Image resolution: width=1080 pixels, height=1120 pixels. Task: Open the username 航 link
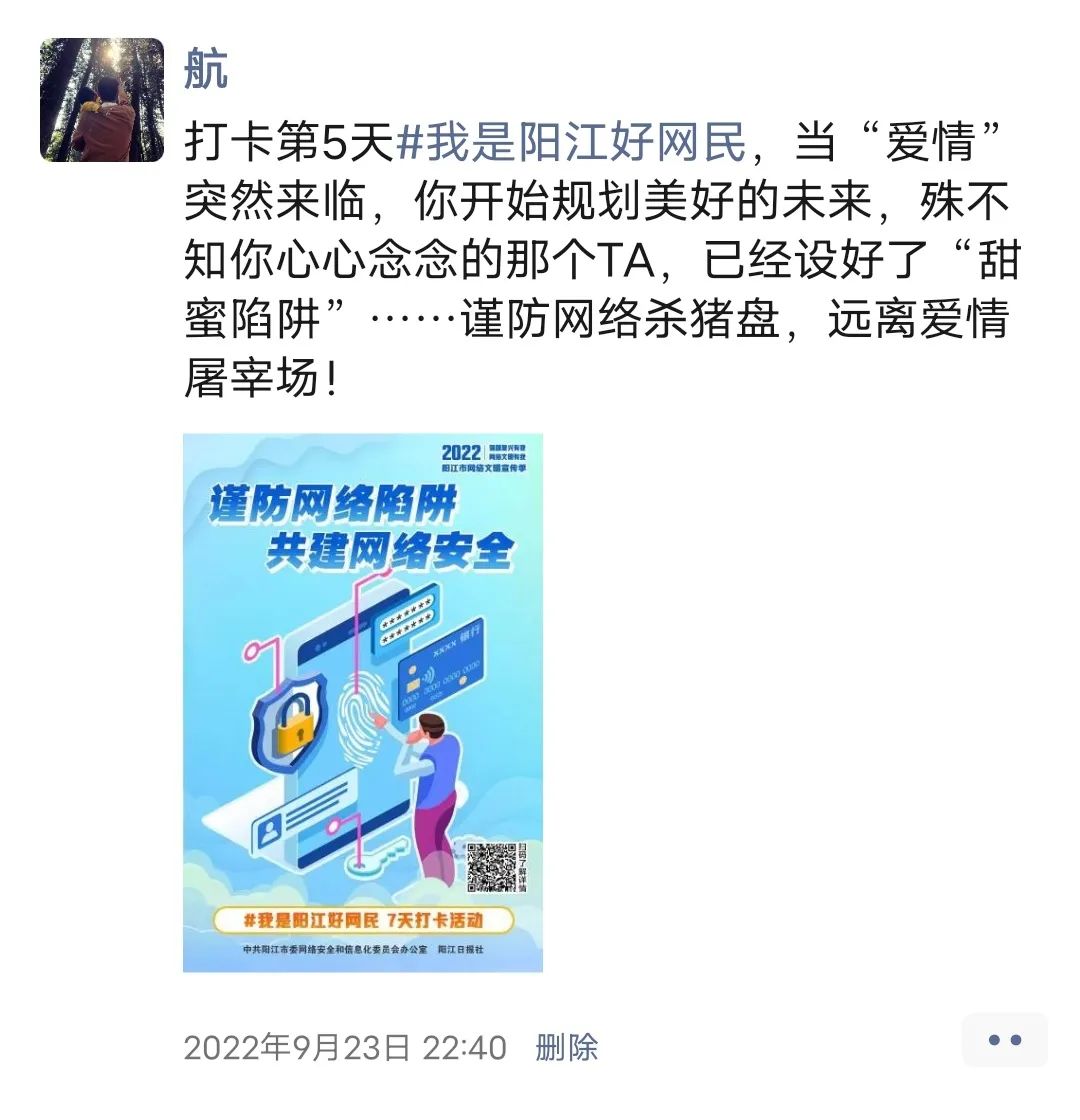(x=206, y=70)
